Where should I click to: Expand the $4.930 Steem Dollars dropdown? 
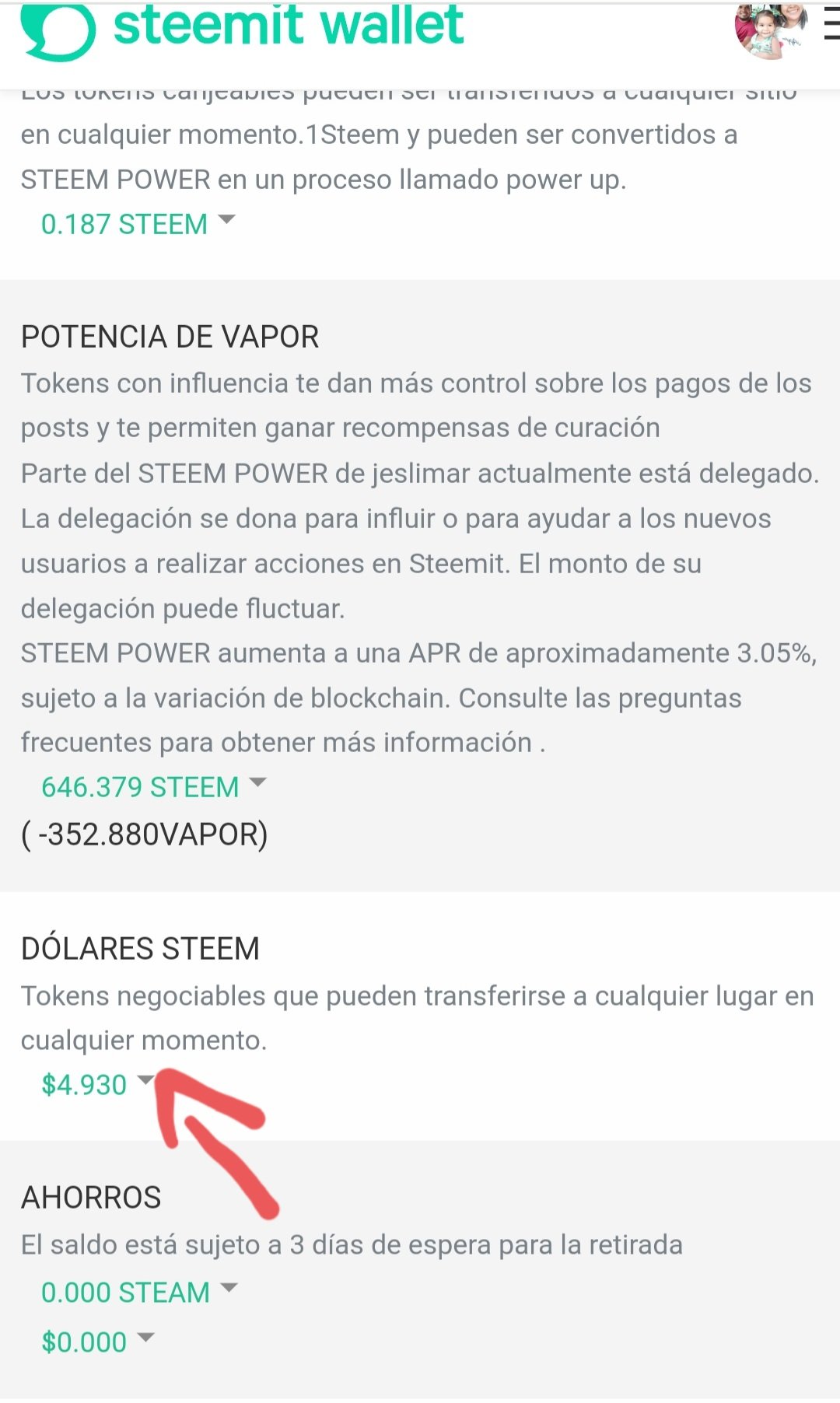[x=98, y=1085]
